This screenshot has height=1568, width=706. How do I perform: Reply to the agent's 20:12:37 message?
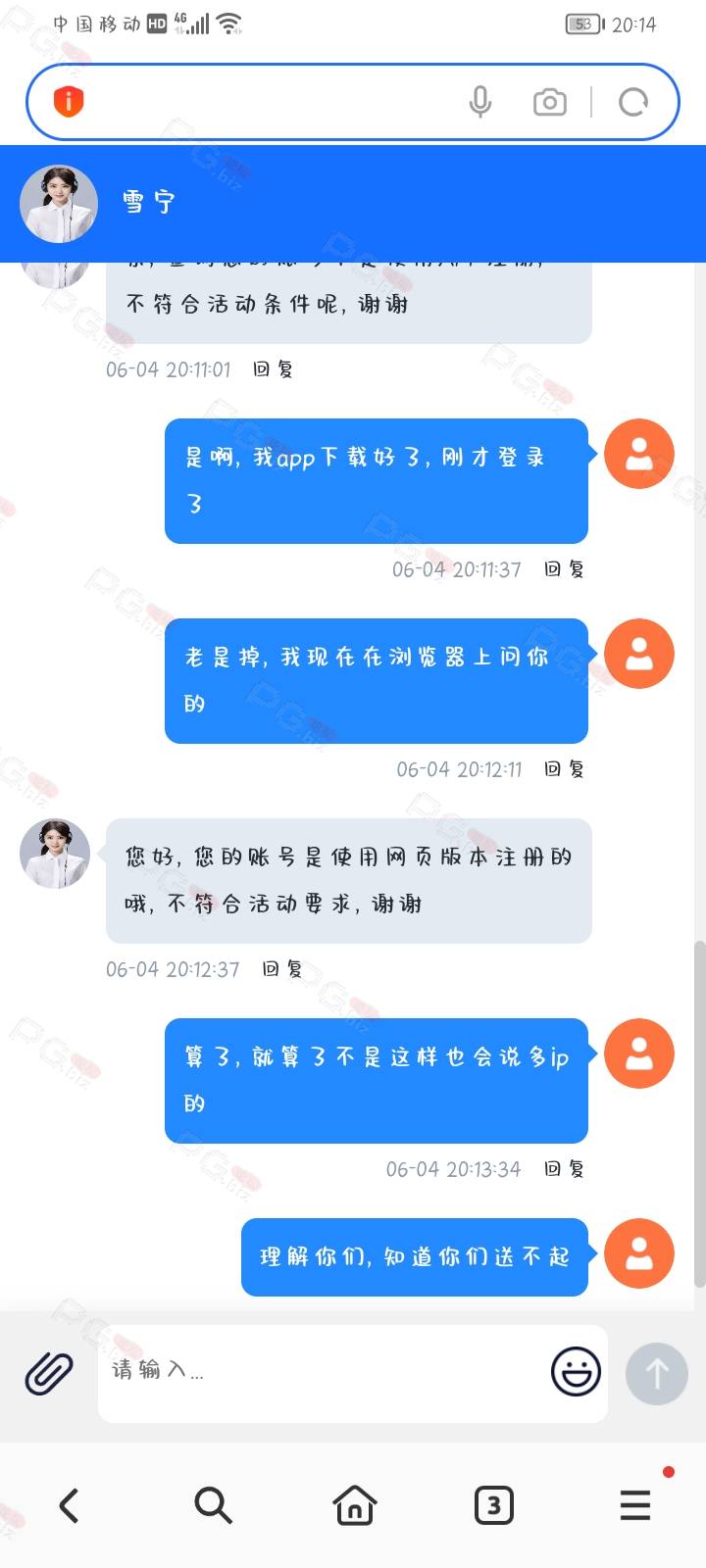pyautogui.click(x=282, y=969)
